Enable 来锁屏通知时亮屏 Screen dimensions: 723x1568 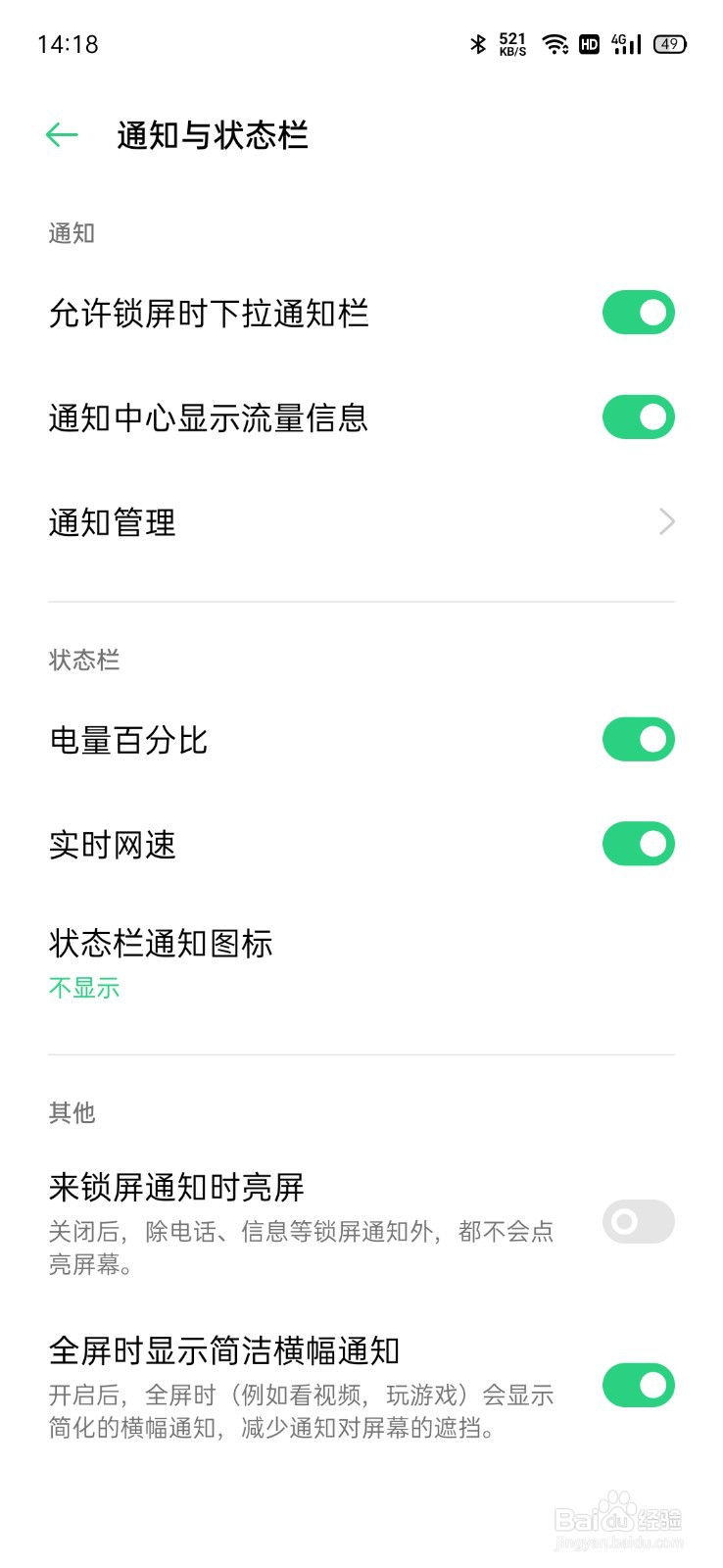[638, 1222]
